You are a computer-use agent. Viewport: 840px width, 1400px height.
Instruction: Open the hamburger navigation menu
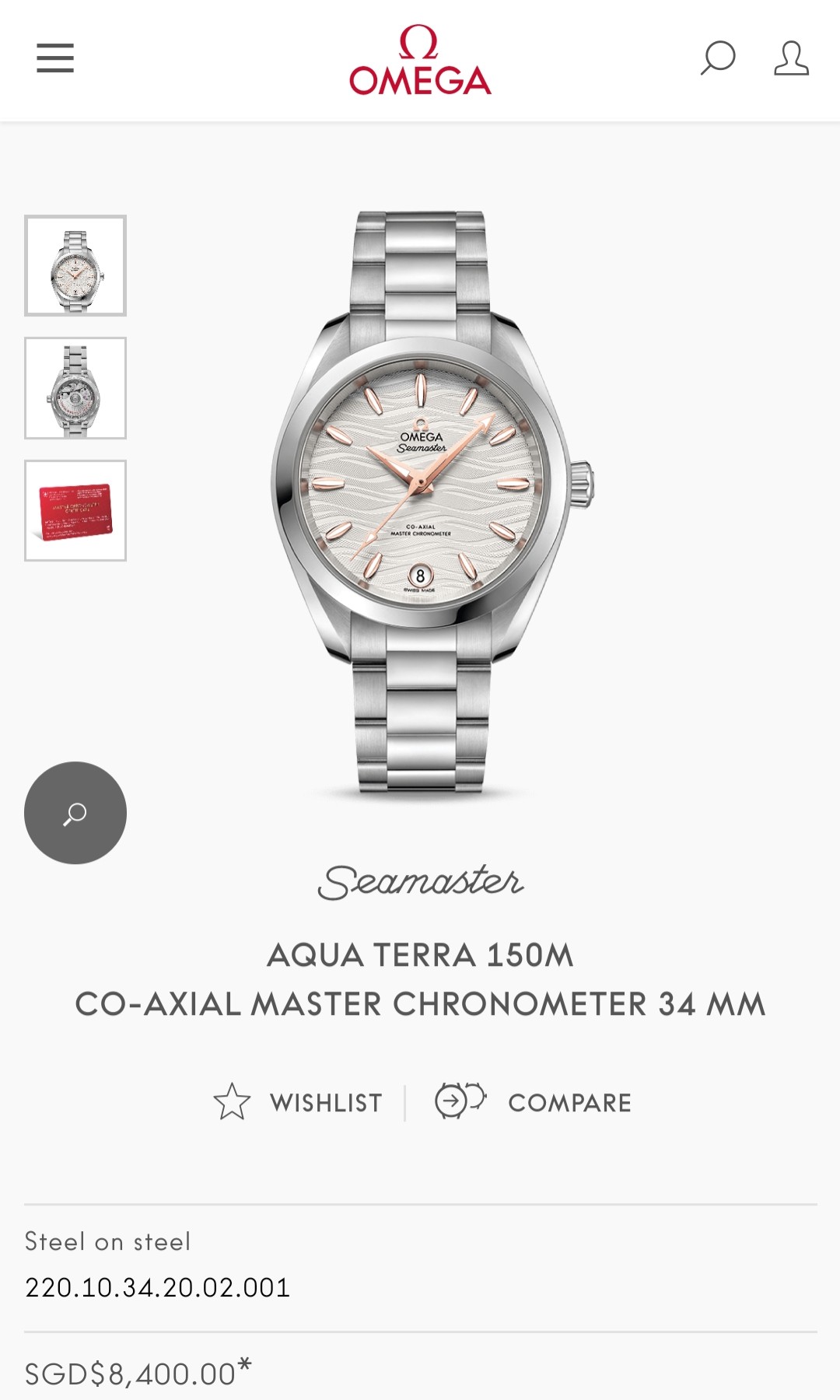click(55, 58)
